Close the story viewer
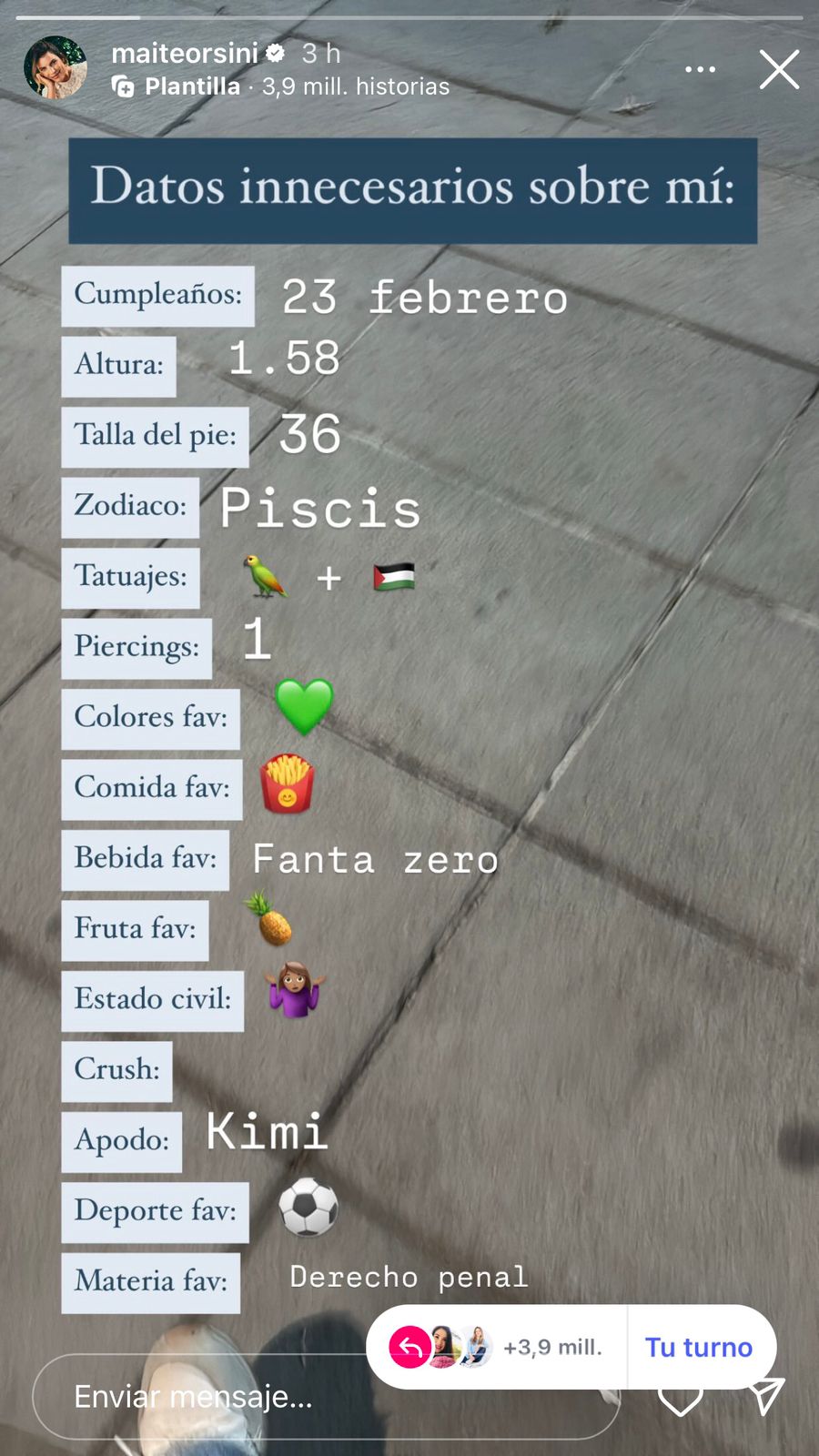Screen dimensions: 819x1456 [779, 69]
